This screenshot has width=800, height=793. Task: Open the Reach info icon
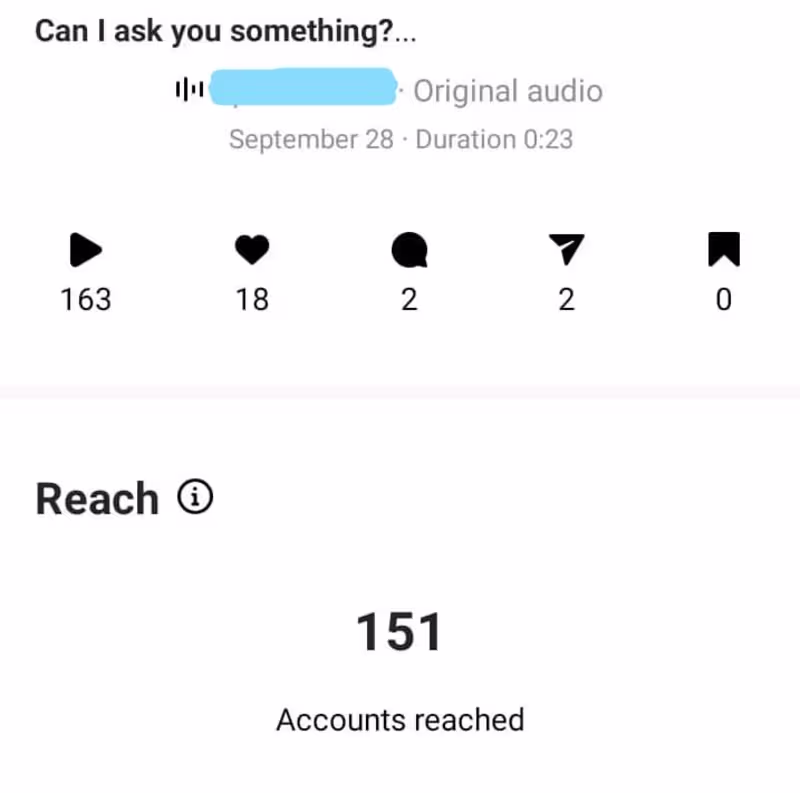(x=195, y=496)
